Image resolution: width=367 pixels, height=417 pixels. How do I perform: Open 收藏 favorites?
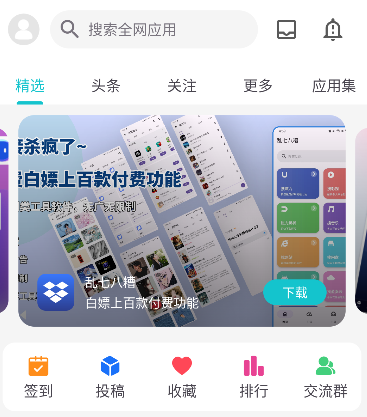click(x=182, y=377)
